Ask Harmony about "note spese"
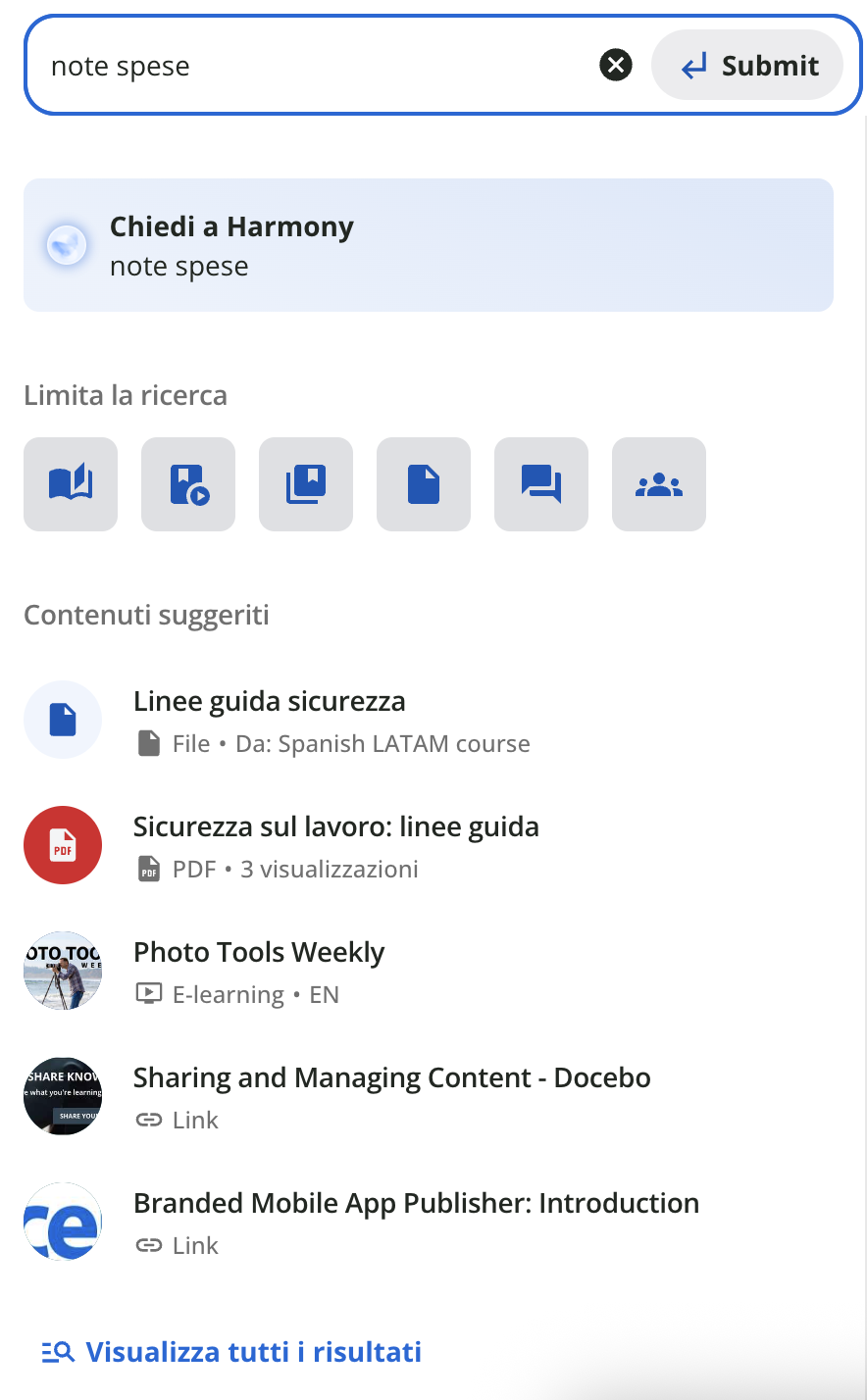The height and width of the screenshot is (1400, 867). click(428, 245)
